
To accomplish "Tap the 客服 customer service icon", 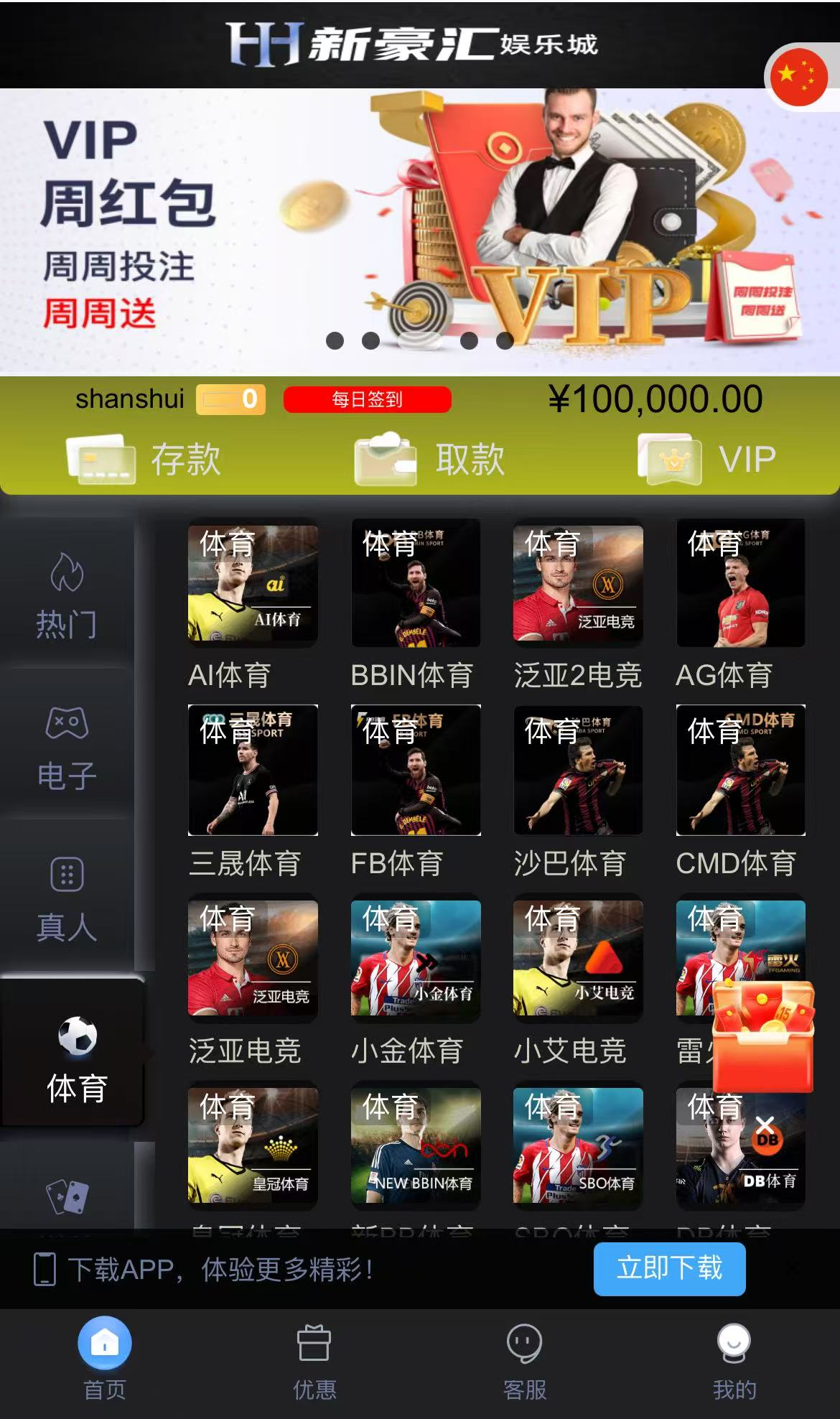I will 525,1357.
